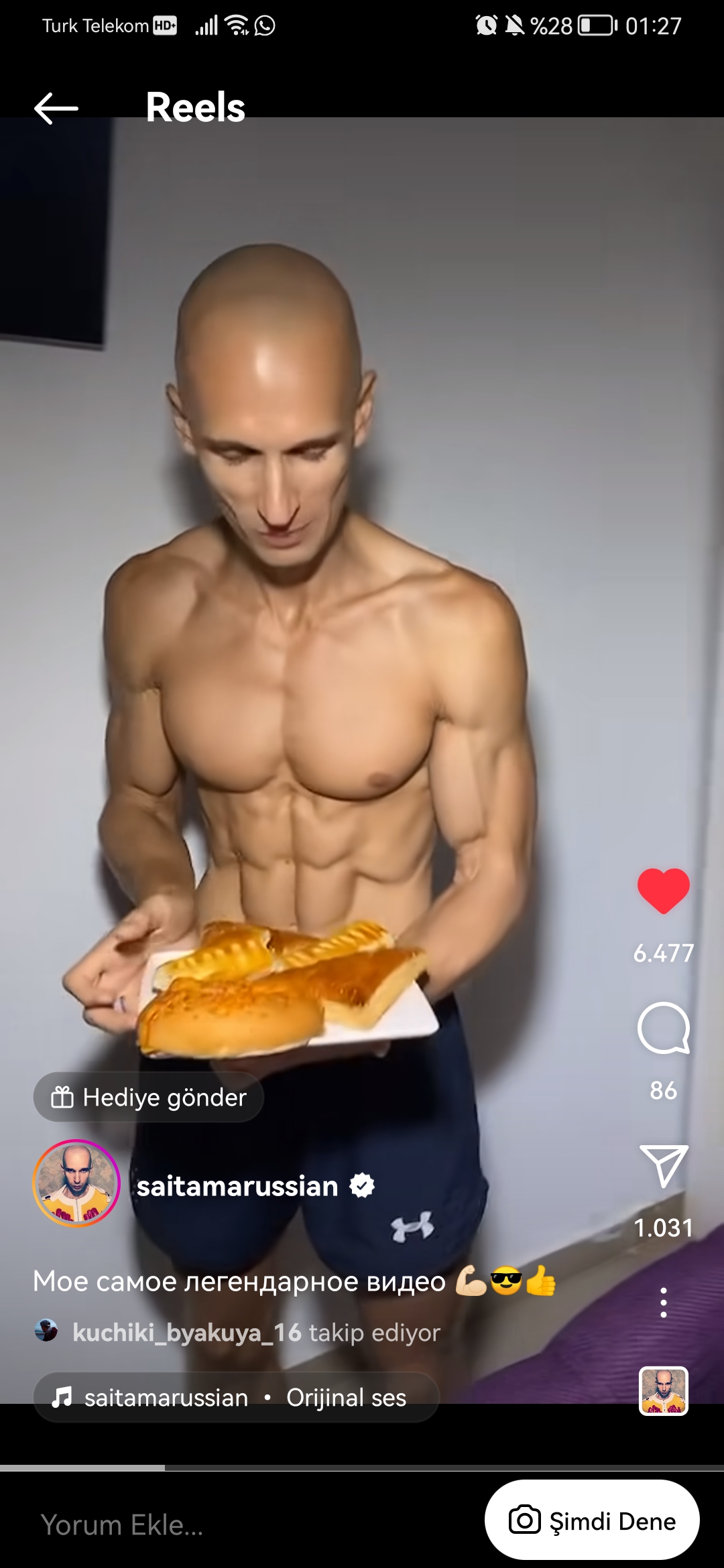
Task: Go back using the arrow beside Reels
Action: coord(56,109)
